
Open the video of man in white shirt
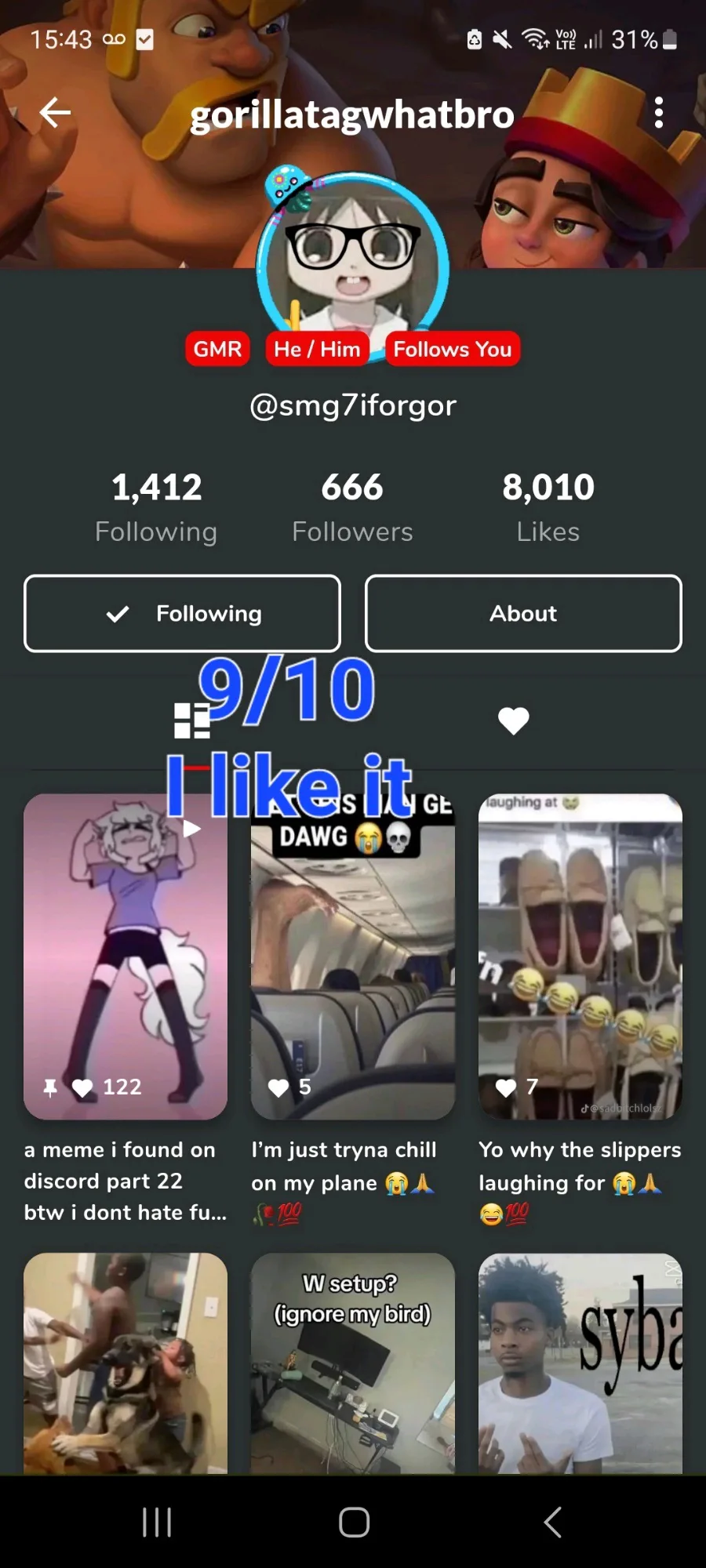tap(580, 1363)
